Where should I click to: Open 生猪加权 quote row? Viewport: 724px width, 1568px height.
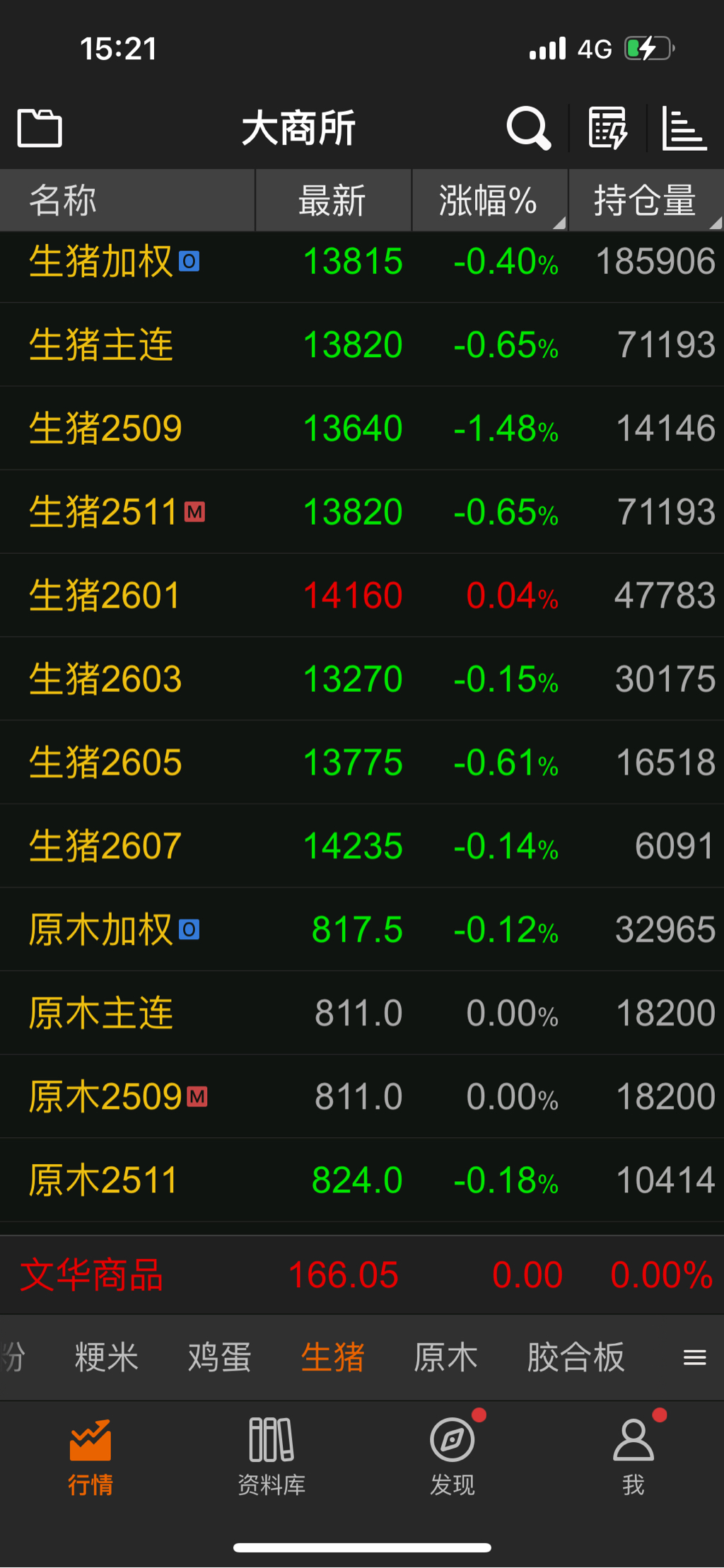coord(362,262)
